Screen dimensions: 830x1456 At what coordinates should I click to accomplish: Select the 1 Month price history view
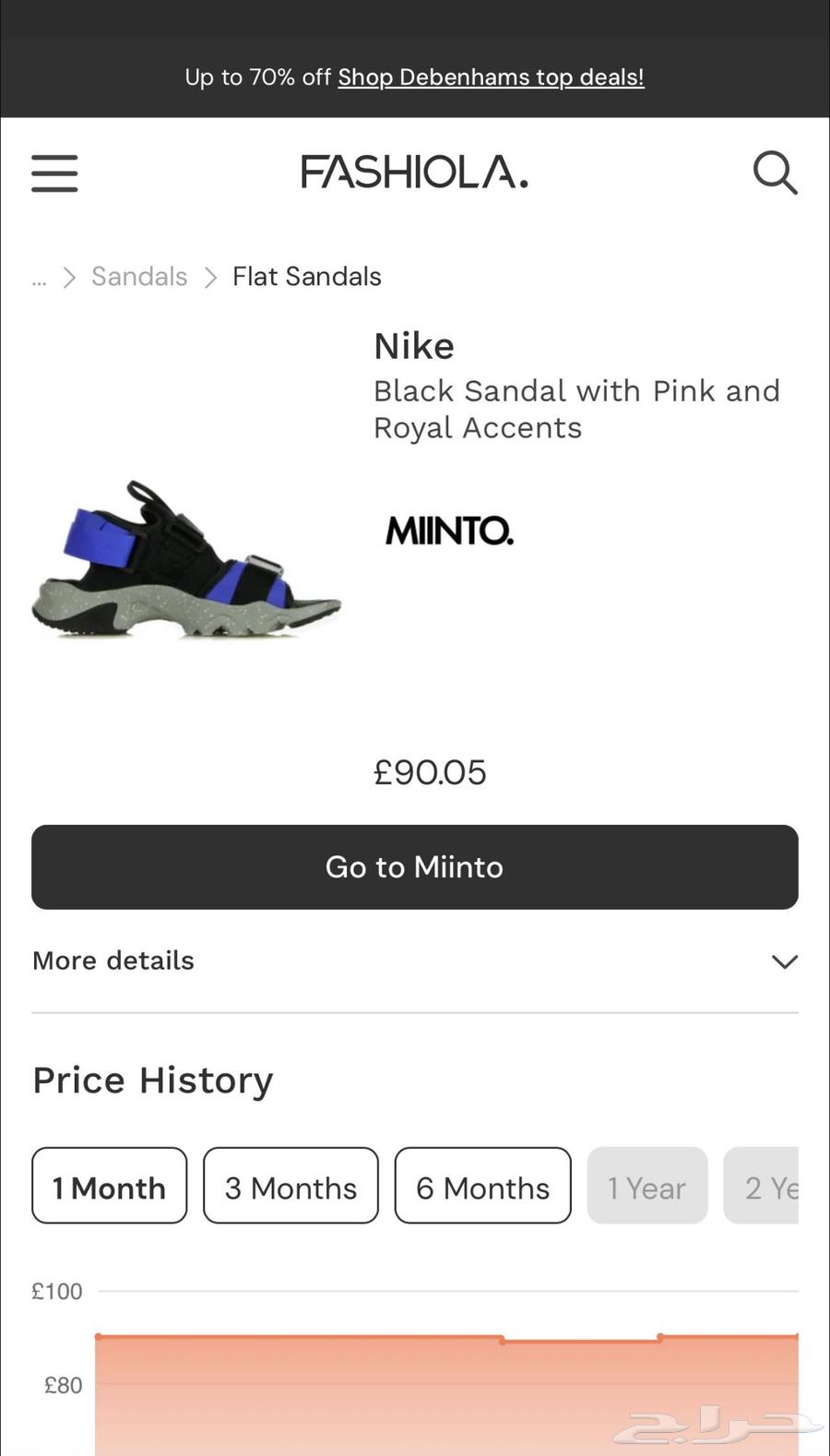[x=109, y=1187]
